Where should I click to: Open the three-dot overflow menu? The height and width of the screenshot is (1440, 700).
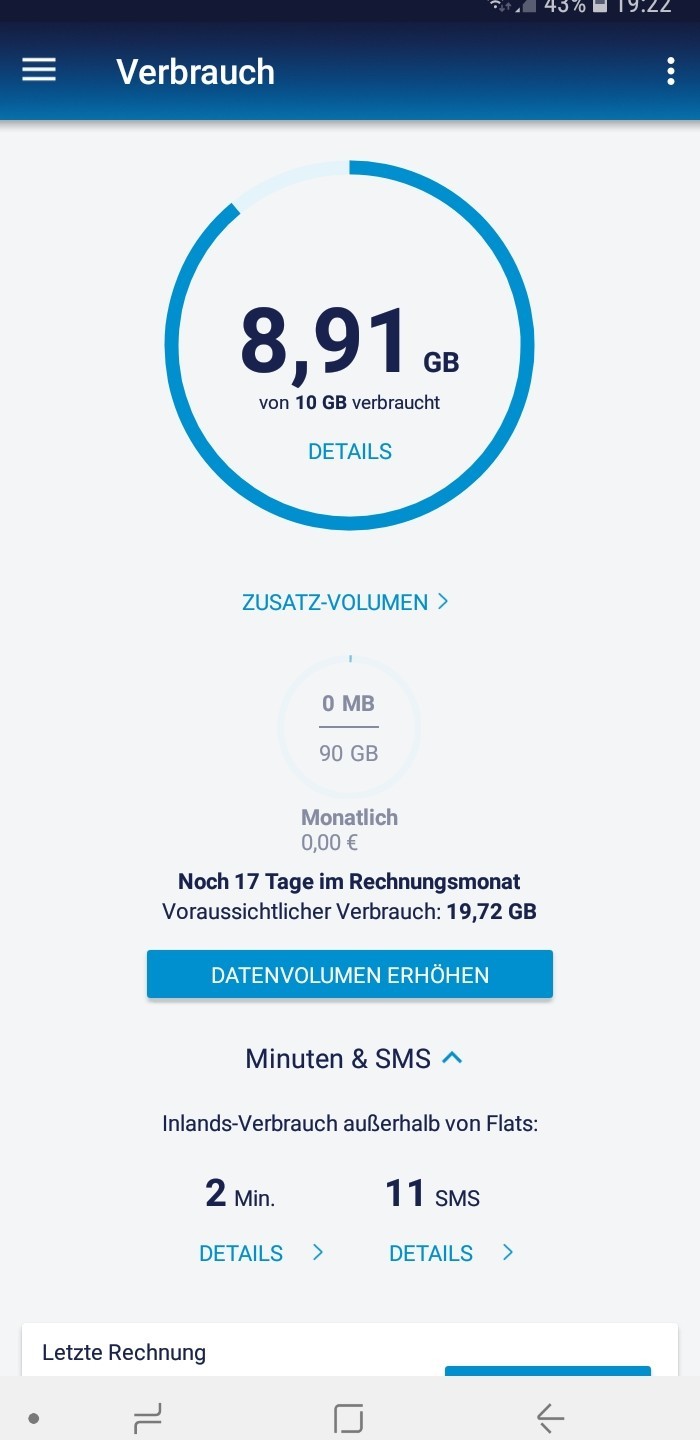pos(670,71)
